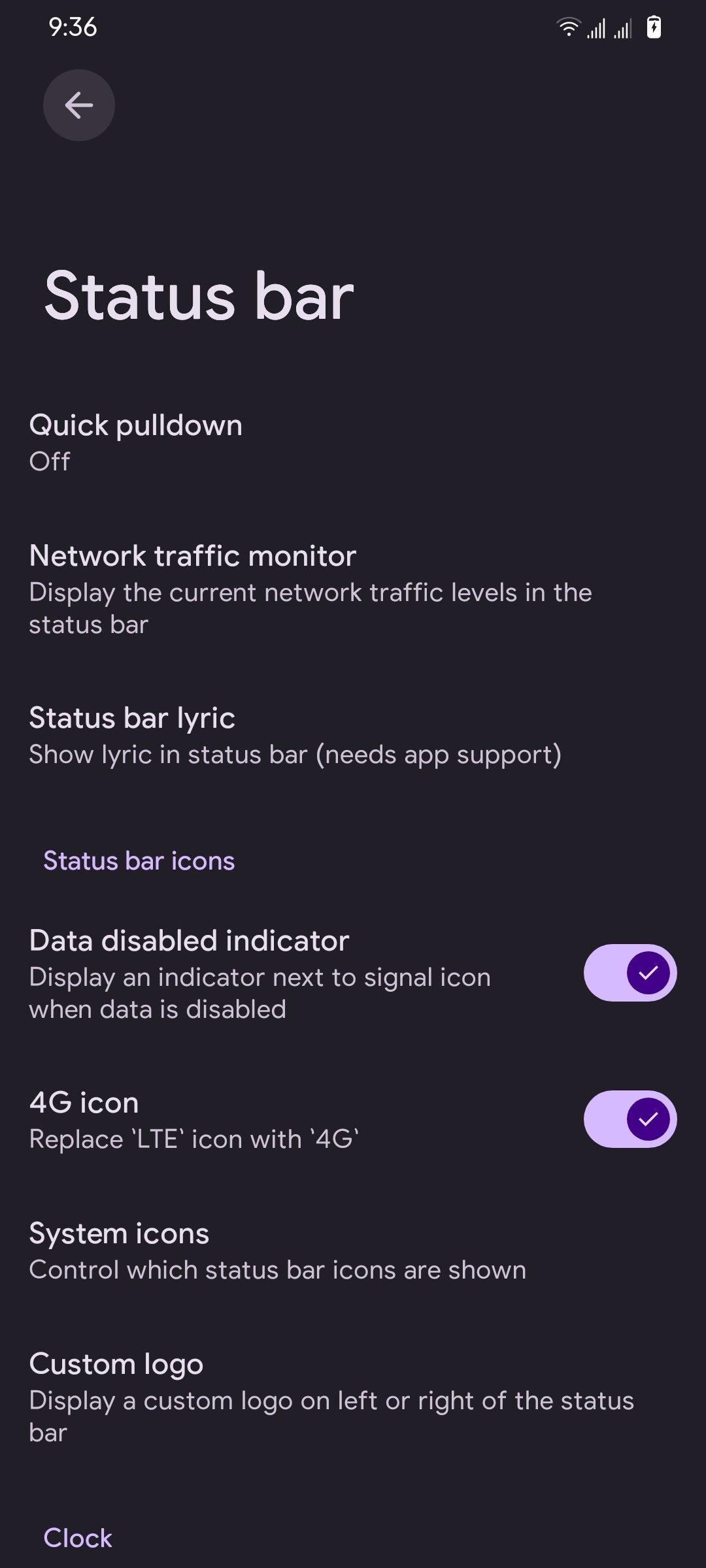This screenshot has width=706, height=1568.
Task: Turn off Data disabled indicator switch
Action: [x=630, y=973]
